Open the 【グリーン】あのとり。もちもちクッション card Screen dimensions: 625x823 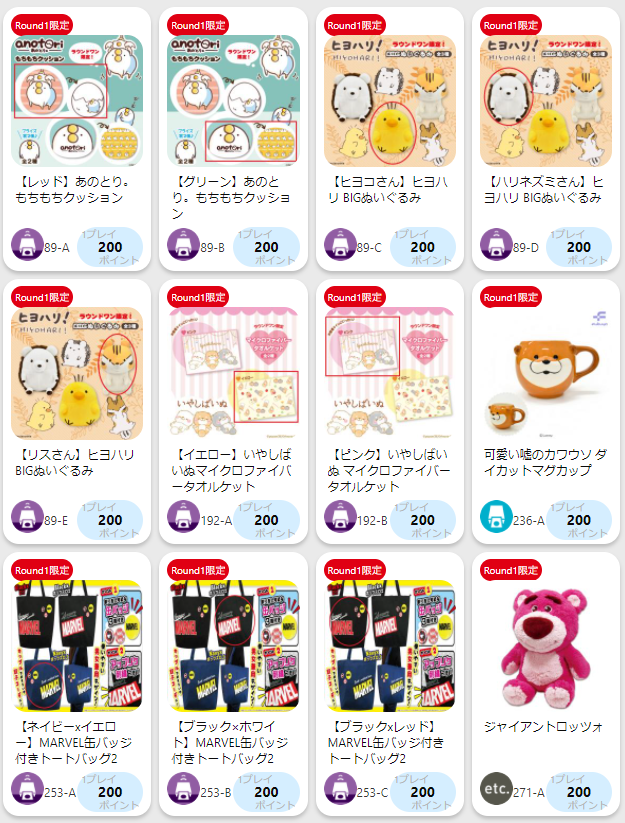[x=233, y=100]
